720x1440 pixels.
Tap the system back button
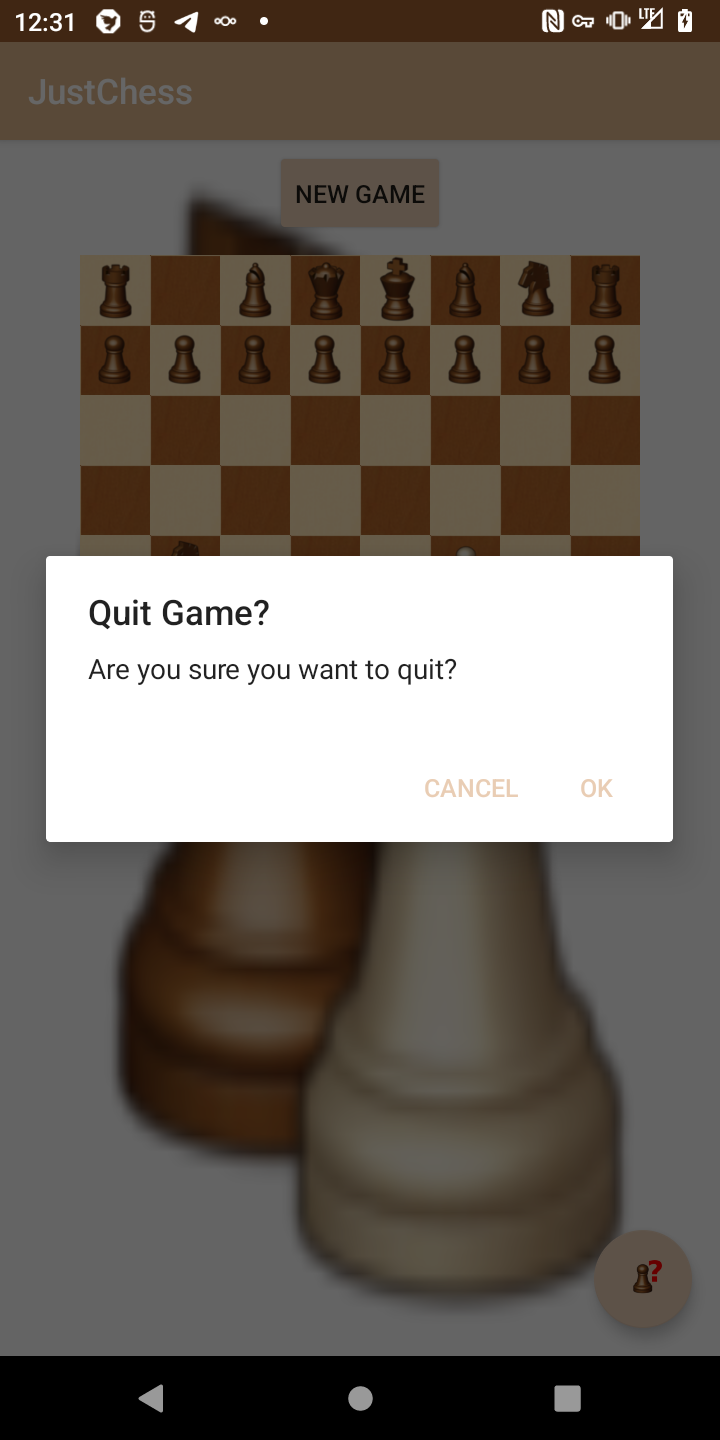pyautogui.click(x=151, y=1398)
